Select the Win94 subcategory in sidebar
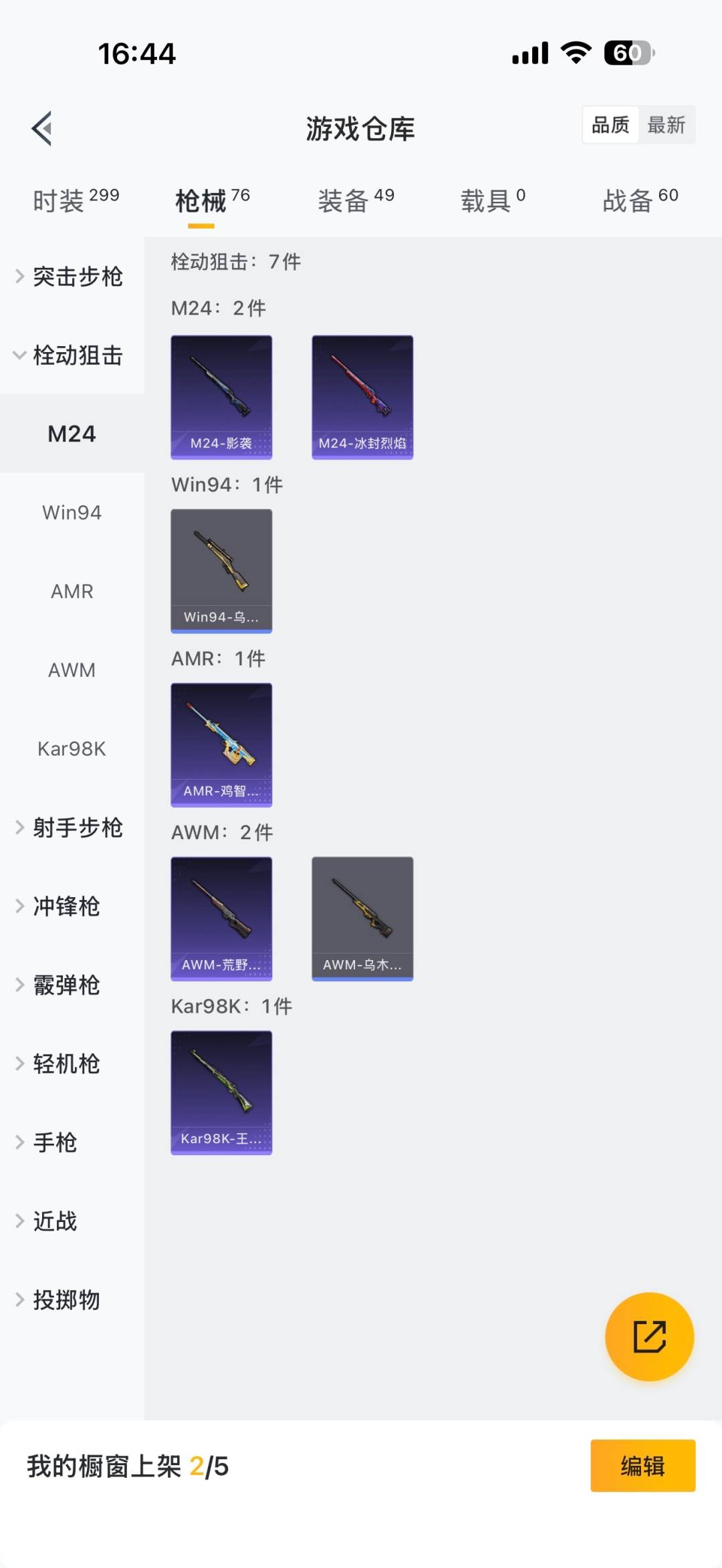Image resolution: width=722 pixels, height=1568 pixels. [x=72, y=512]
